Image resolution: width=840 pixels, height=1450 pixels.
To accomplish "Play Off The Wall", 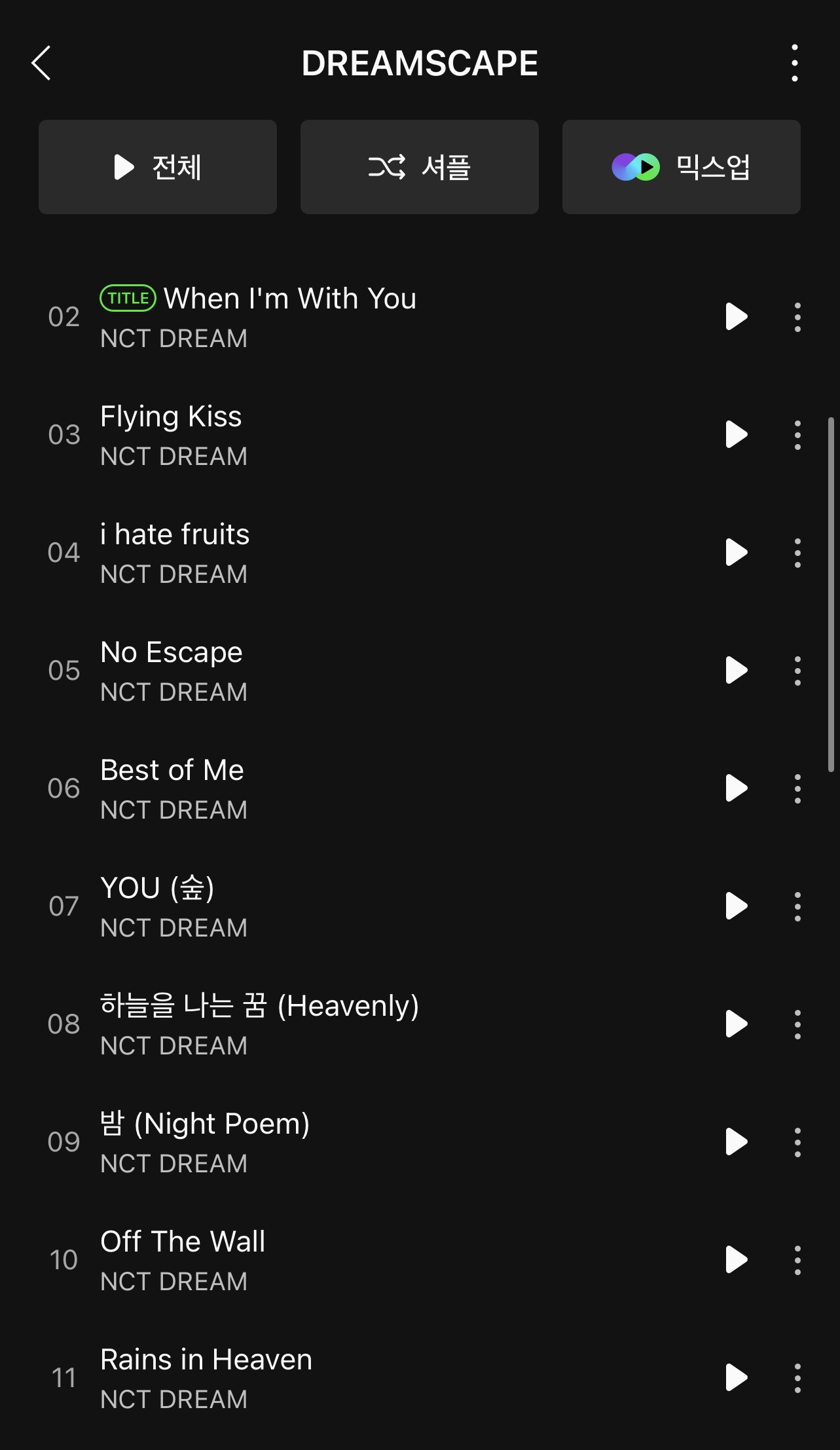I will click(737, 1260).
